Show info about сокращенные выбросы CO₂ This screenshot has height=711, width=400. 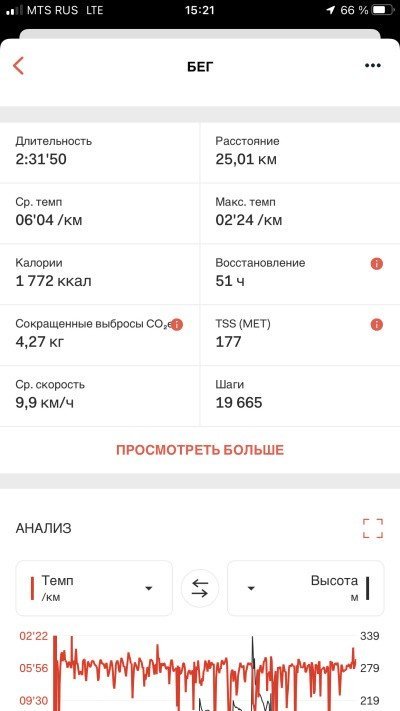click(176, 324)
